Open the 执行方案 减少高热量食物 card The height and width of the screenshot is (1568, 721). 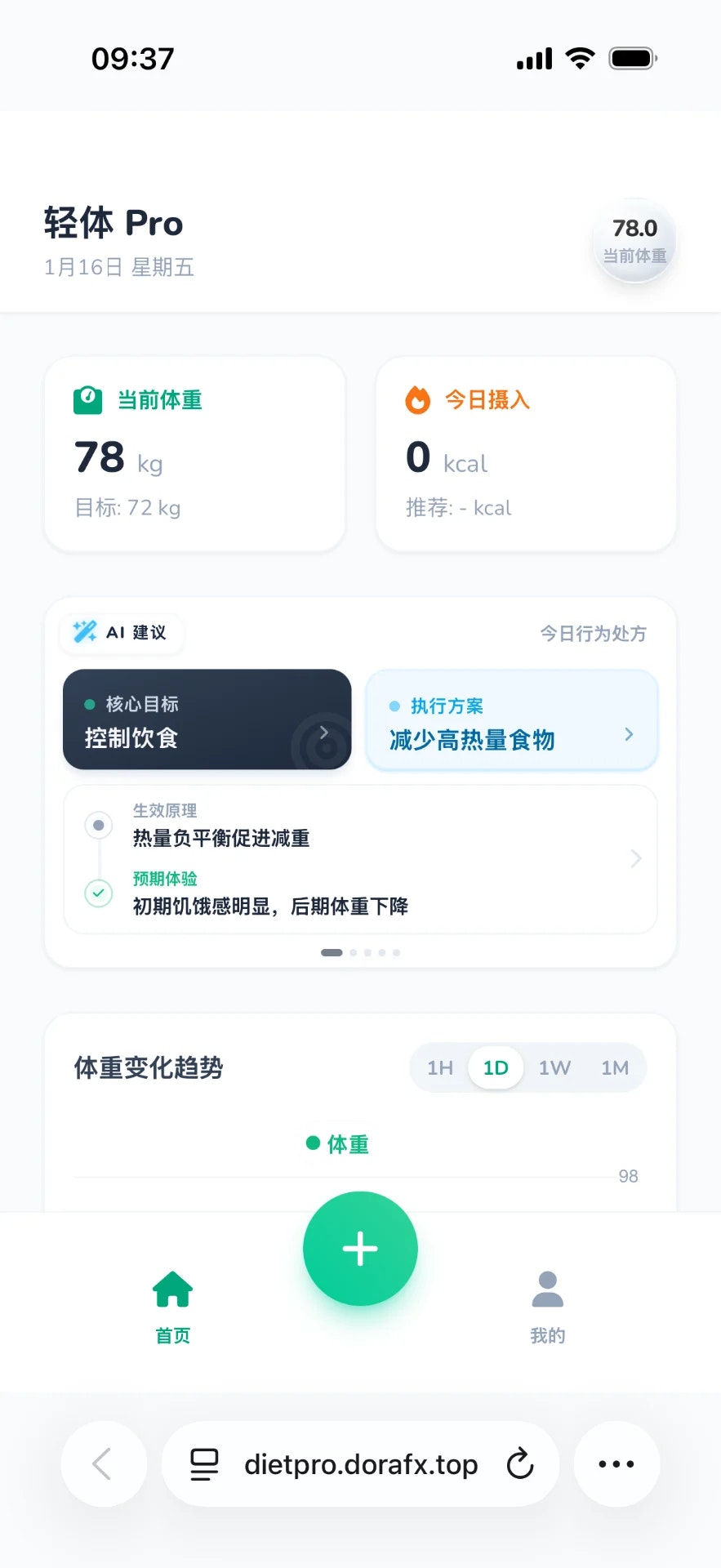pos(511,721)
